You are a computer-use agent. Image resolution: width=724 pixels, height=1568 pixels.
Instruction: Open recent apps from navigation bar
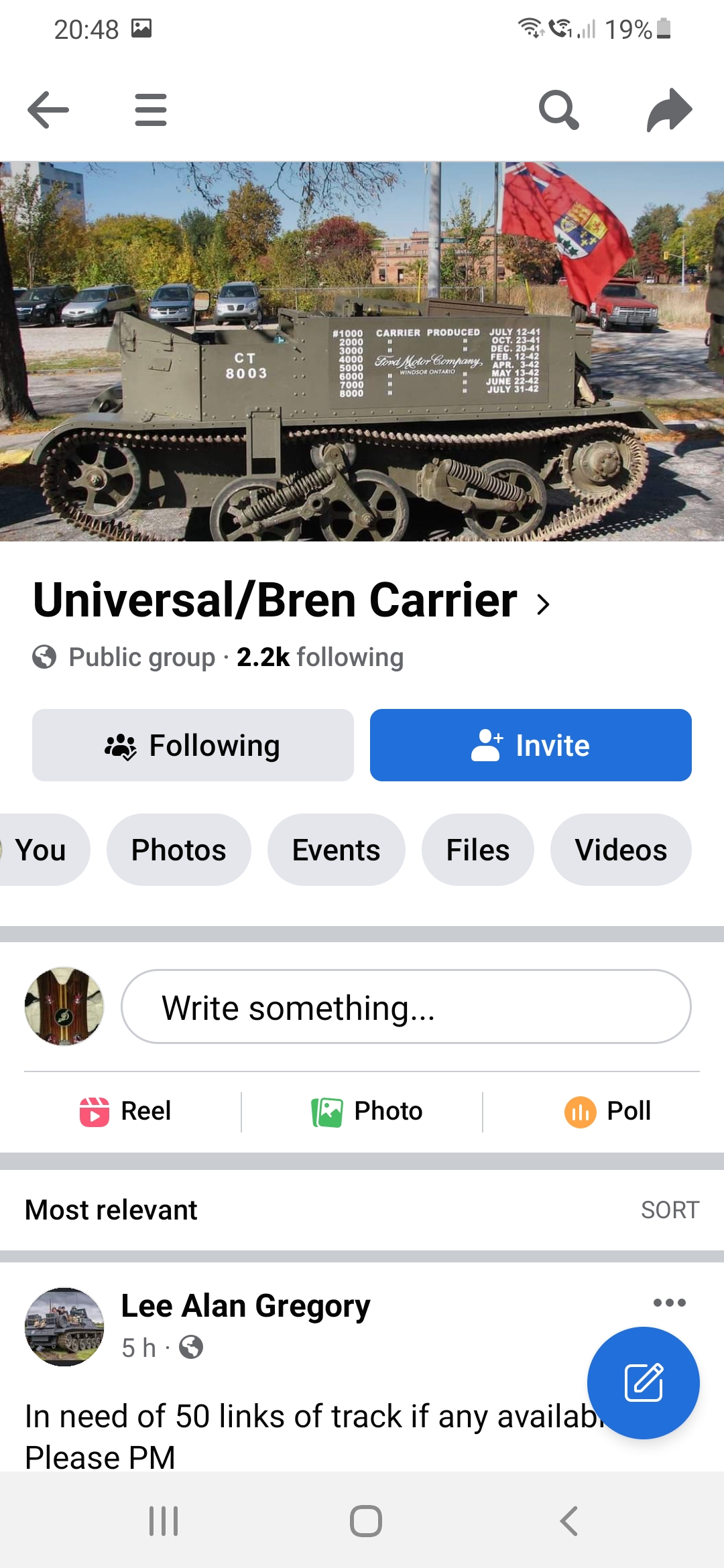[164, 1521]
